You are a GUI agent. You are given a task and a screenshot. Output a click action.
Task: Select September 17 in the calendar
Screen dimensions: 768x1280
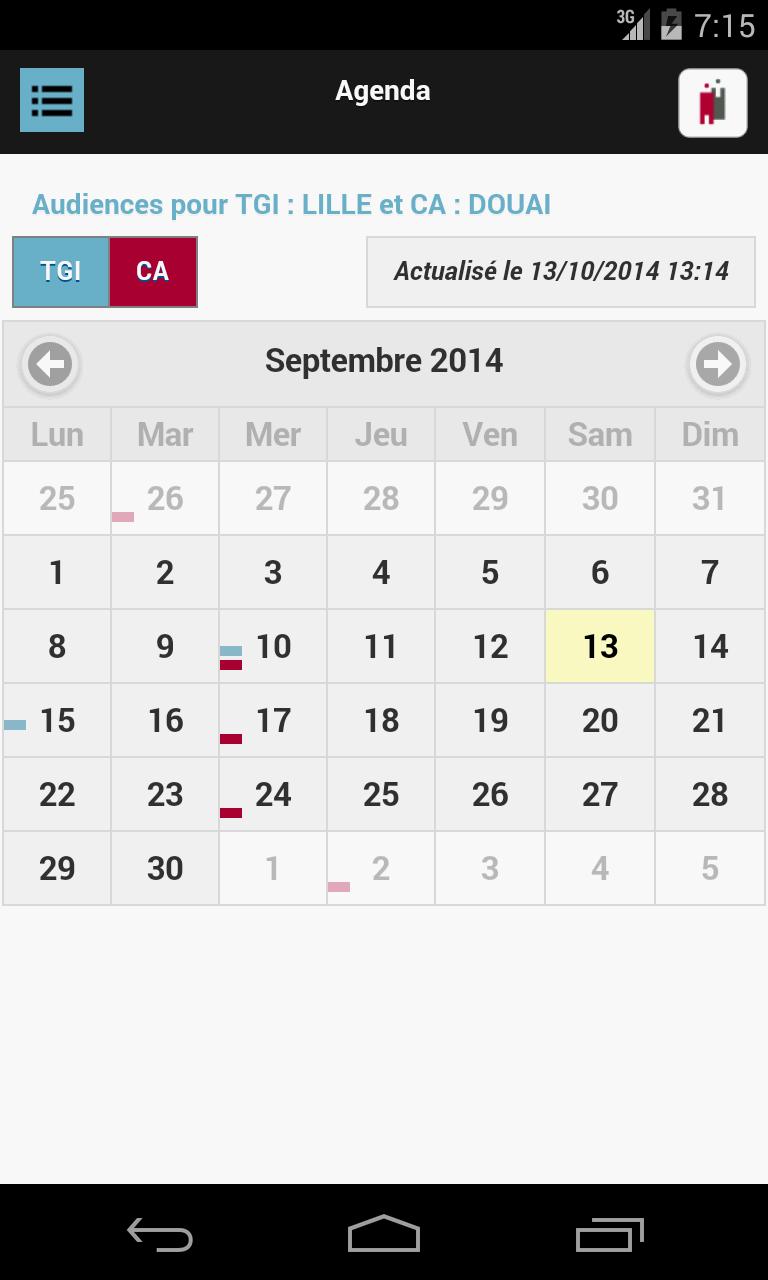click(273, 721)
